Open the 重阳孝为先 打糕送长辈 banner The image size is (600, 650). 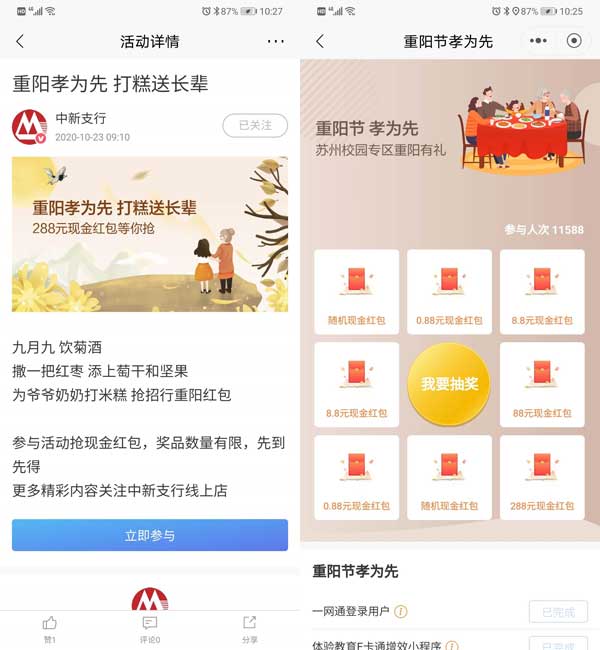point(150,234)
